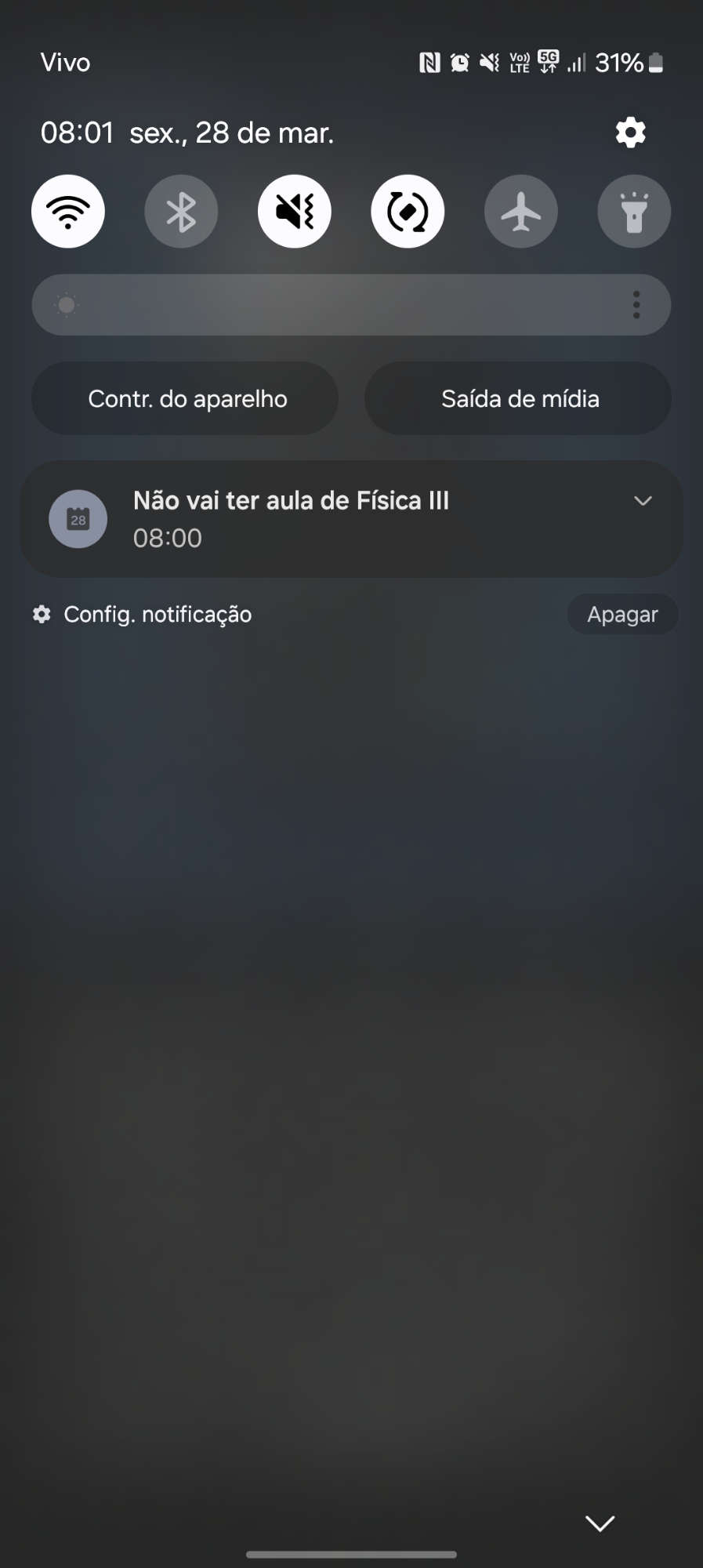Toggle the mute sound mode
The width and height of the screenshot is (703, 1568).
tap(295, 212)
